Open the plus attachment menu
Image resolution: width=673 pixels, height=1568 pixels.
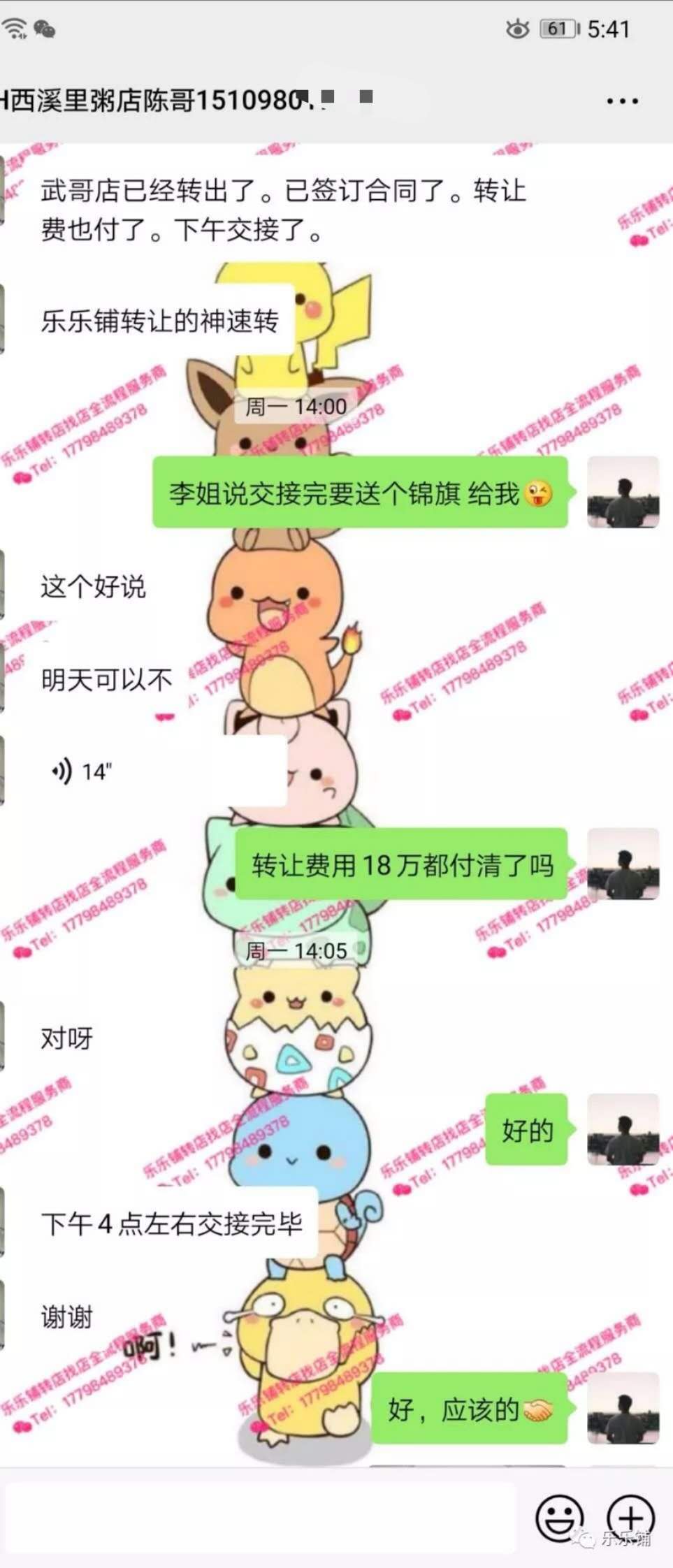pos(630,1518)
